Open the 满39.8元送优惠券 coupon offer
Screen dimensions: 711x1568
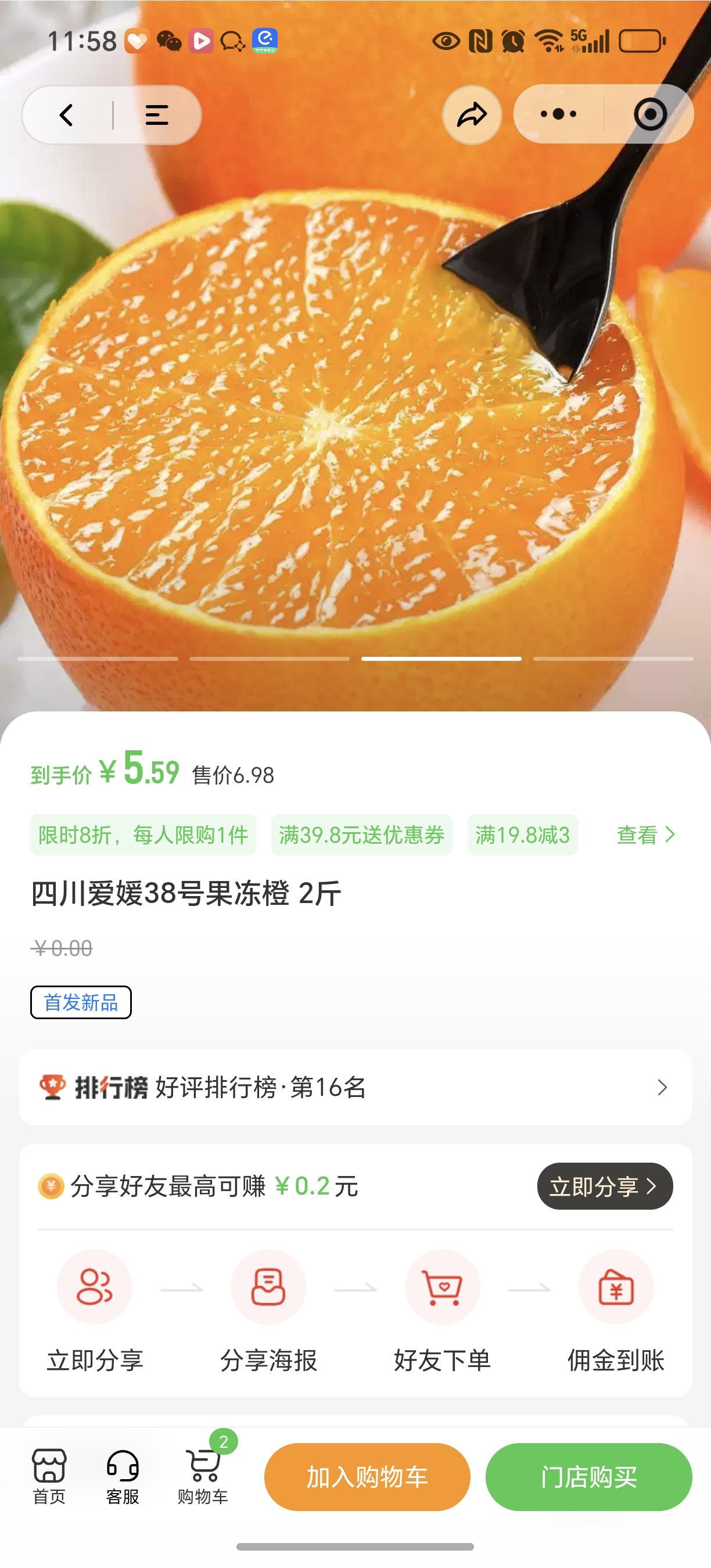(x=361, y=835)
